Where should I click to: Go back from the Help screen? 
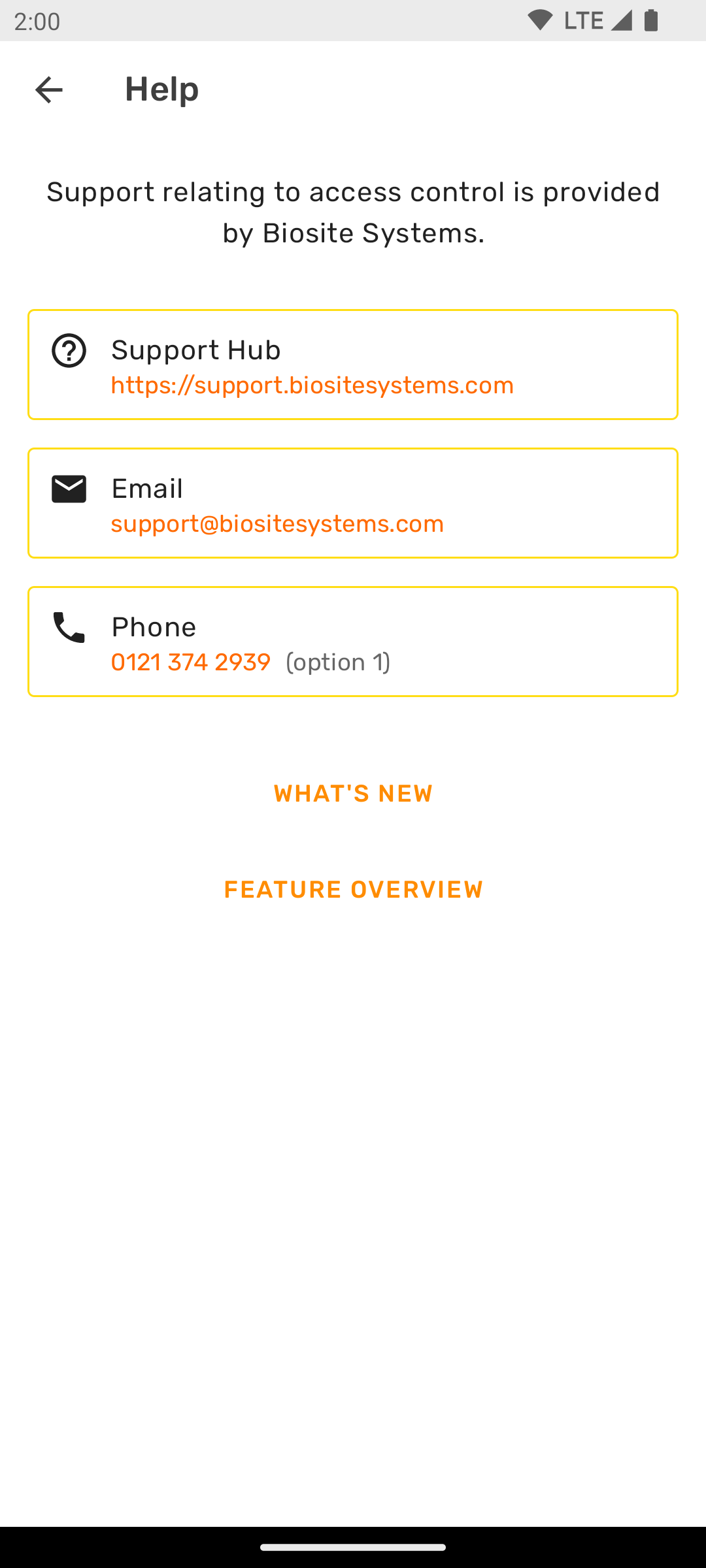(x=49, y=90)
